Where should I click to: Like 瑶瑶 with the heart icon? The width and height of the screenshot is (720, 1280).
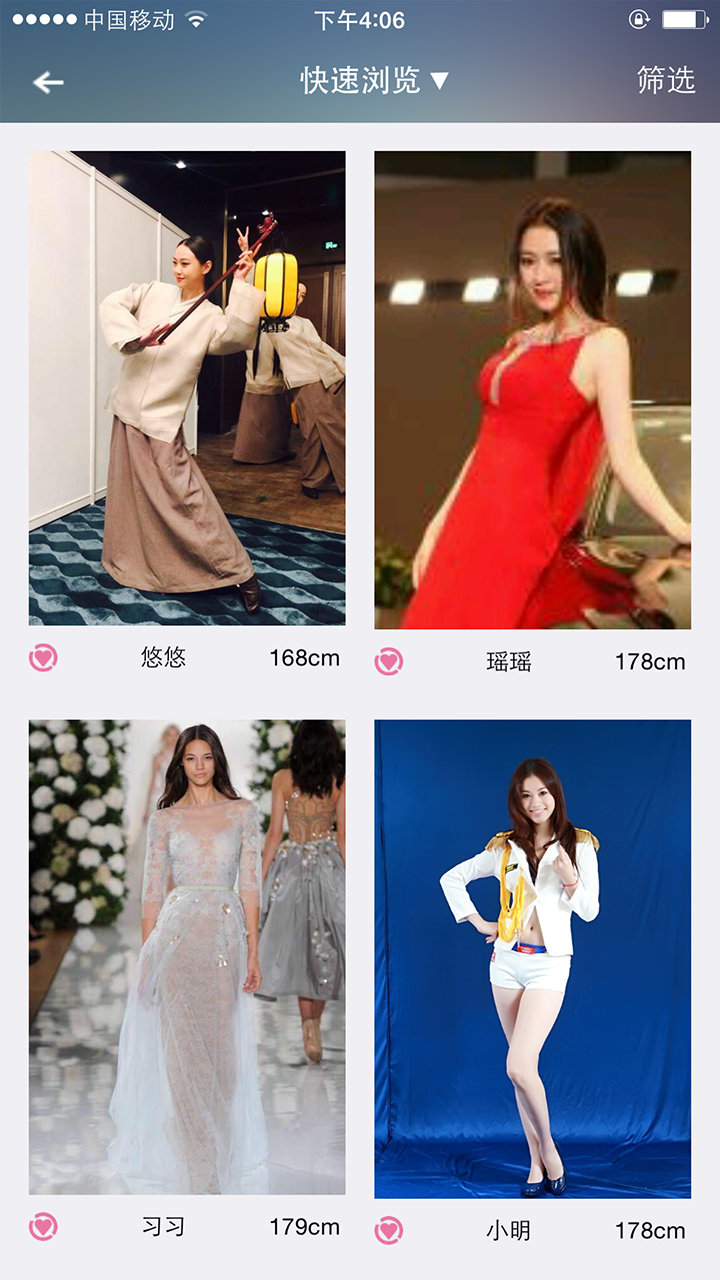click(389, 661)
